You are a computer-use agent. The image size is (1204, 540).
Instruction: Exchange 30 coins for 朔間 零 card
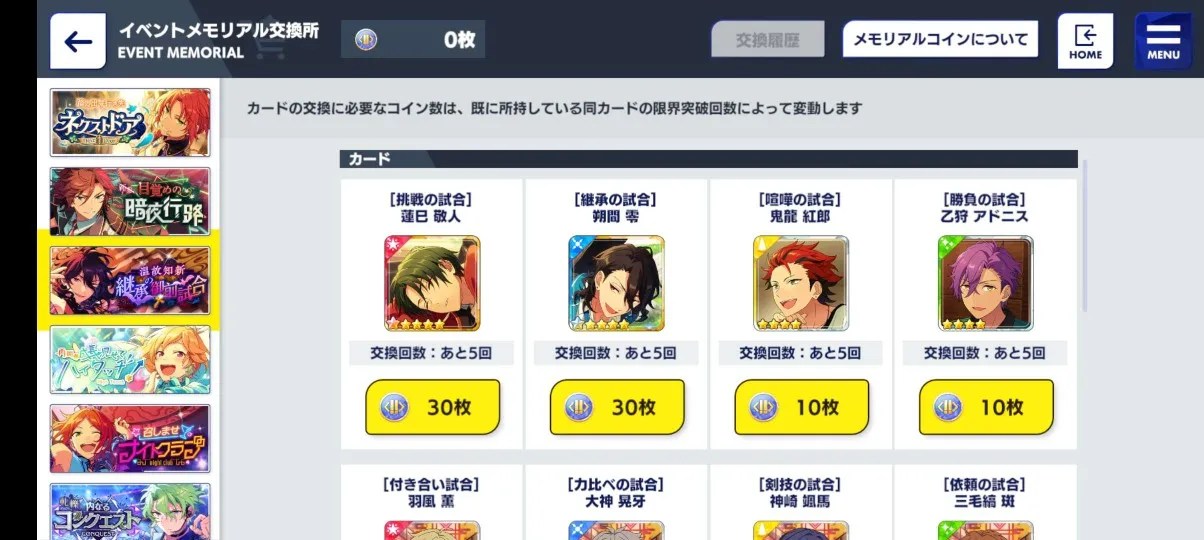pyautogui.click(x=617, y=407)
